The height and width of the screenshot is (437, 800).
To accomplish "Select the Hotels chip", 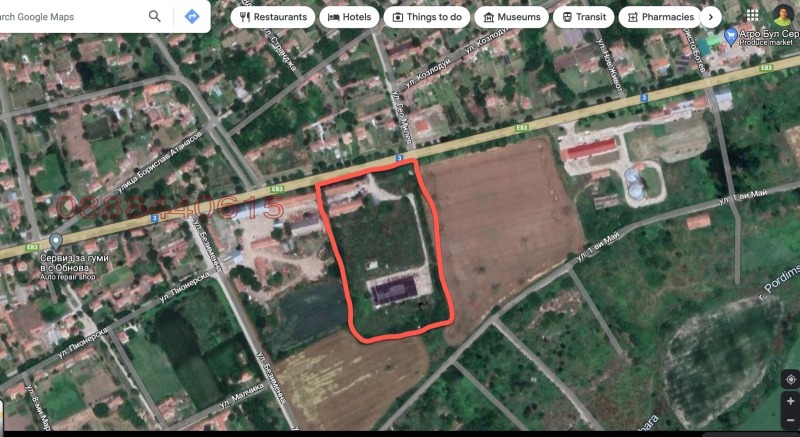I will click(x=349, y=17).
